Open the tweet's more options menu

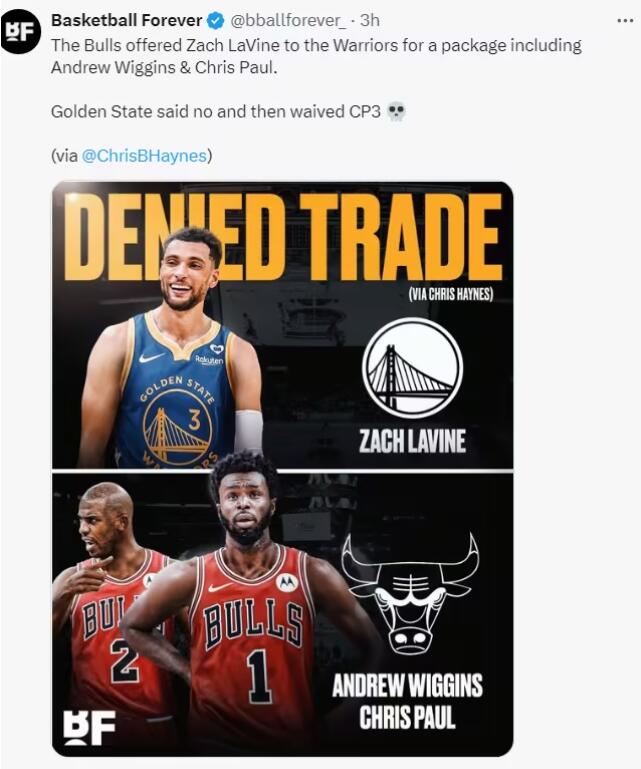click(624, 19)
